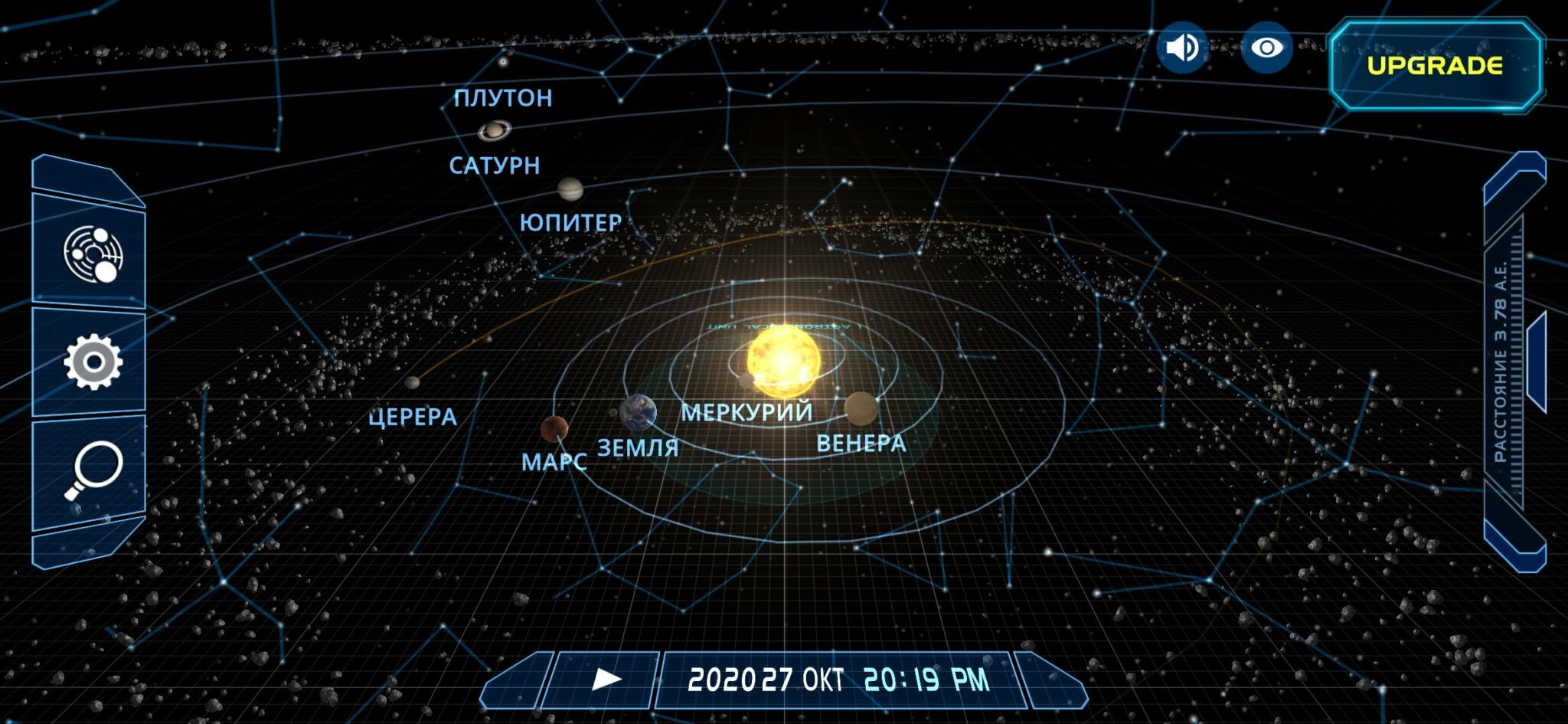The image size is (1568, 724).
Task: Select dwarf planet Церера
Action: [412, 382]
